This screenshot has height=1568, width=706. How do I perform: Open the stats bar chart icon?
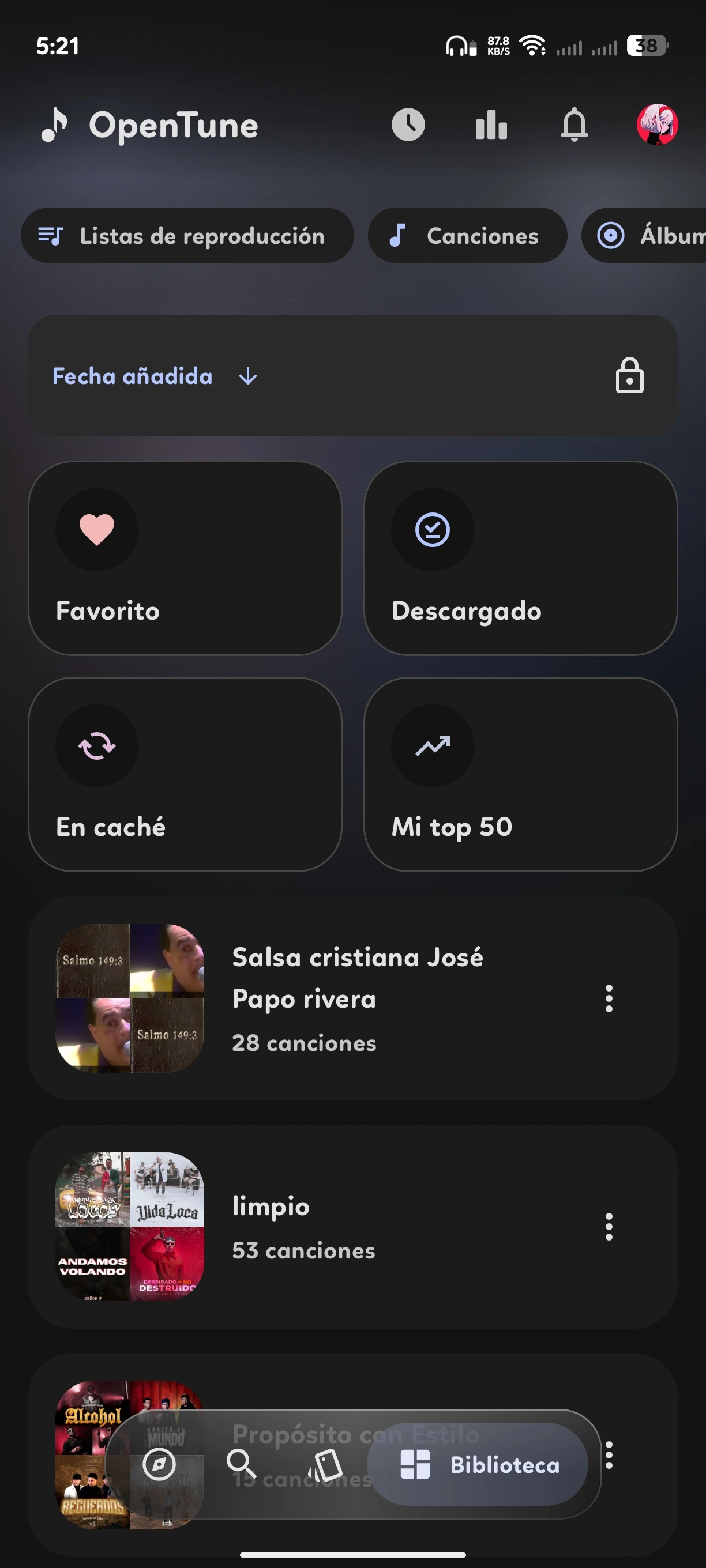(491, 126)
